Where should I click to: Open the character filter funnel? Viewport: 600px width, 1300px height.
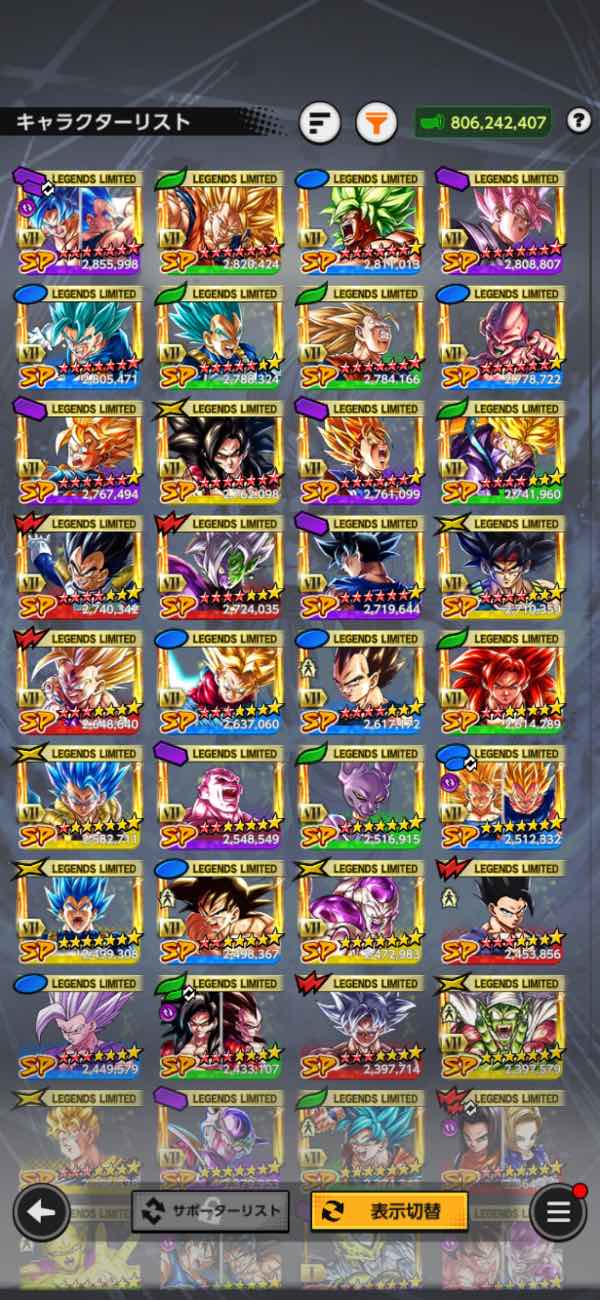pyautogui.click(x=376, y=123)
